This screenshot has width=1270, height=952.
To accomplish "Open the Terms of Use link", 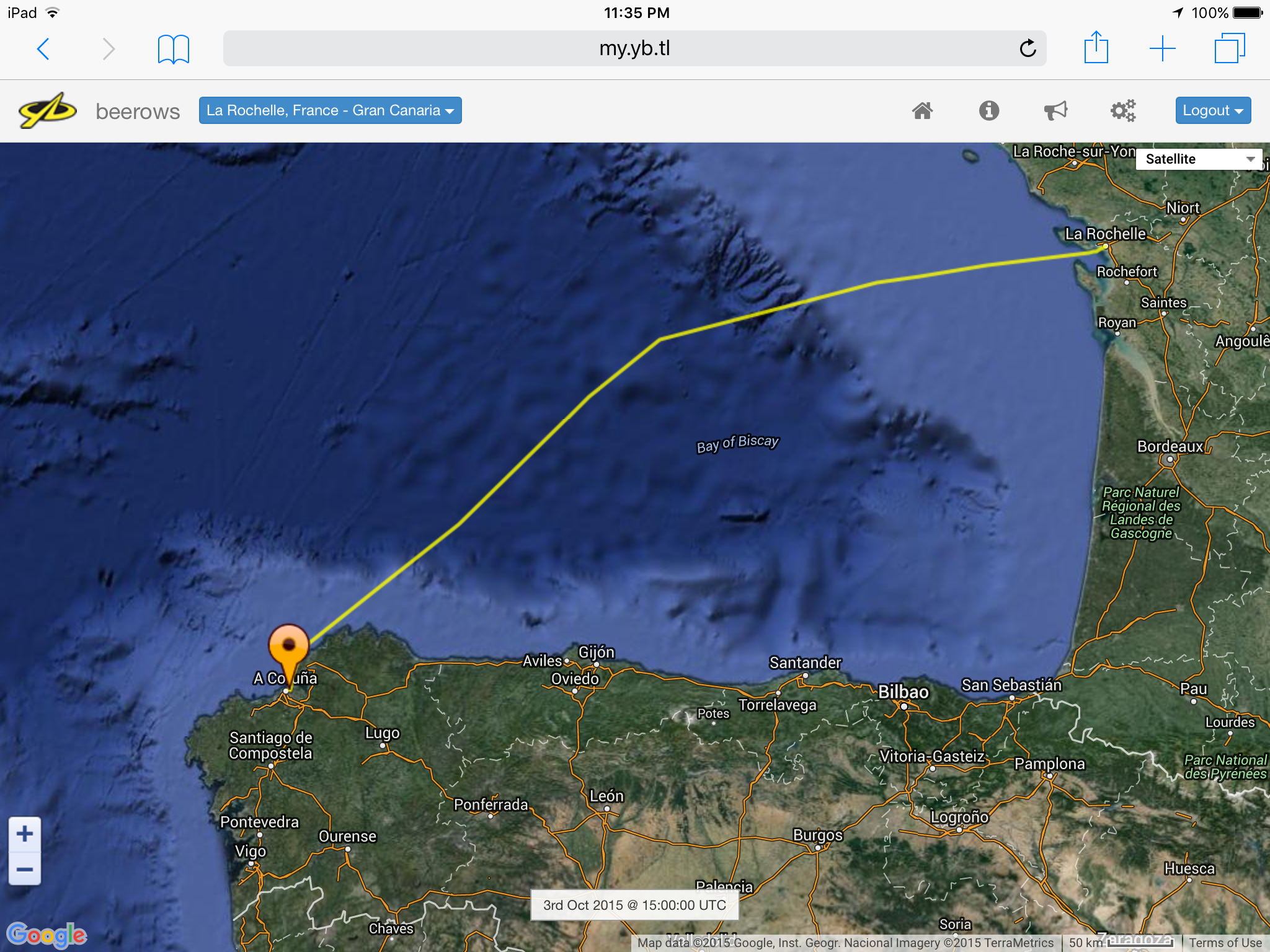I will [x=1225, y=943].
